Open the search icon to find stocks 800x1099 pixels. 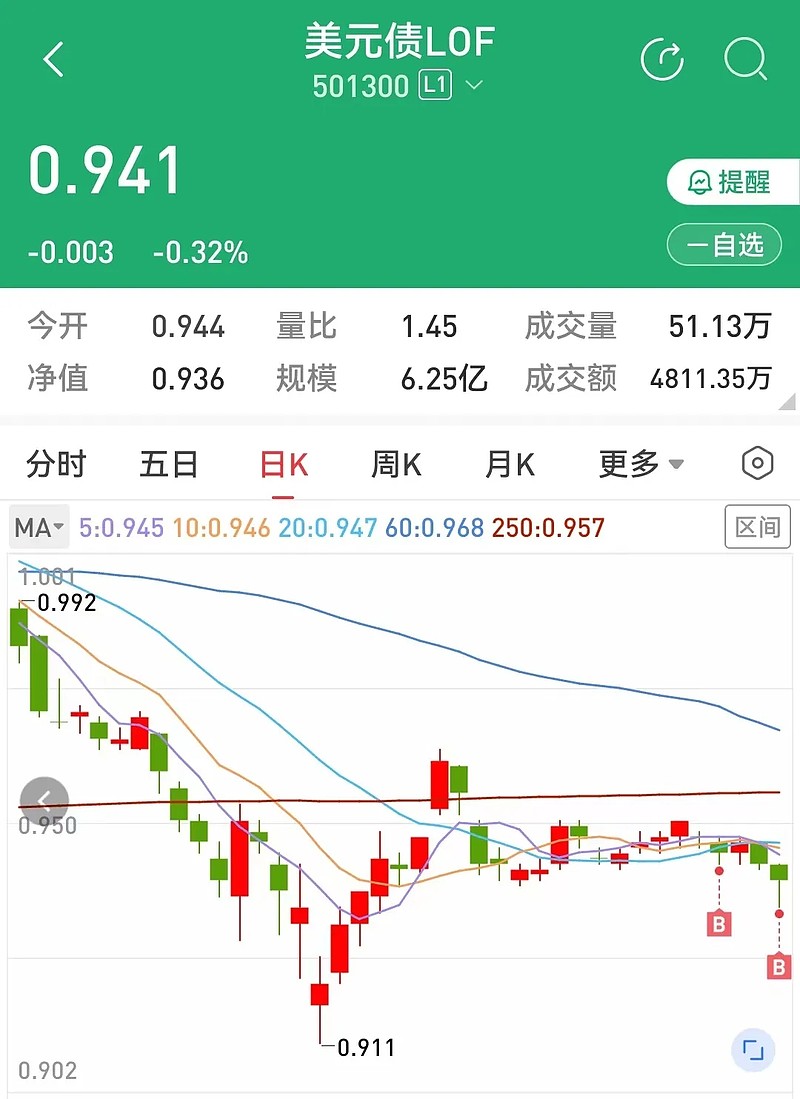745,60
